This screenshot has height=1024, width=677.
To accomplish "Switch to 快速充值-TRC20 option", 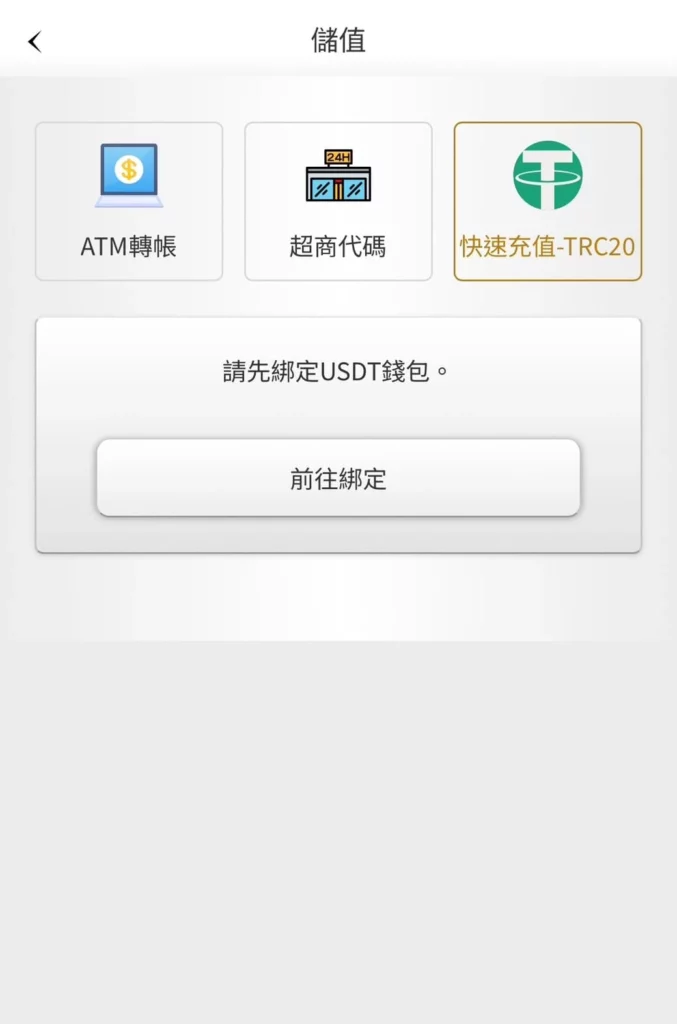I will click(547, 202).
